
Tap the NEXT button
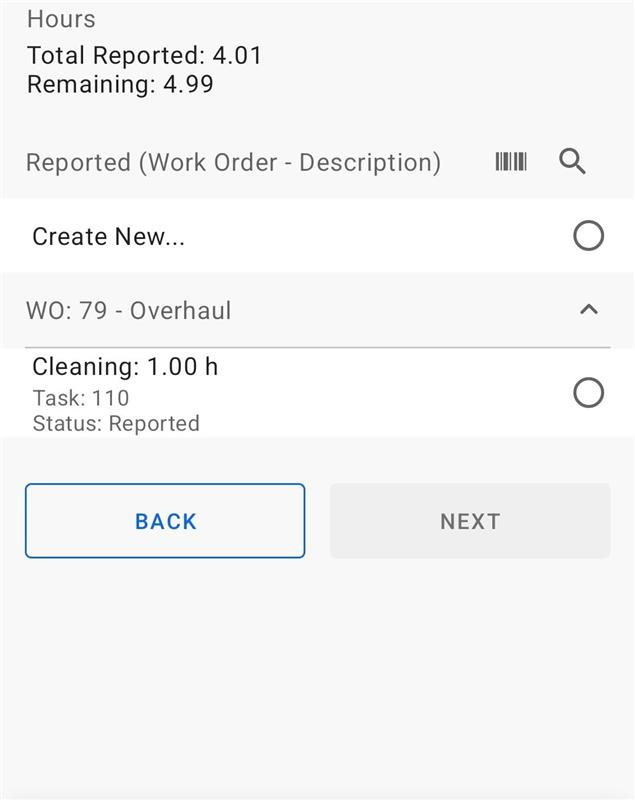click(x=470, y=521)
